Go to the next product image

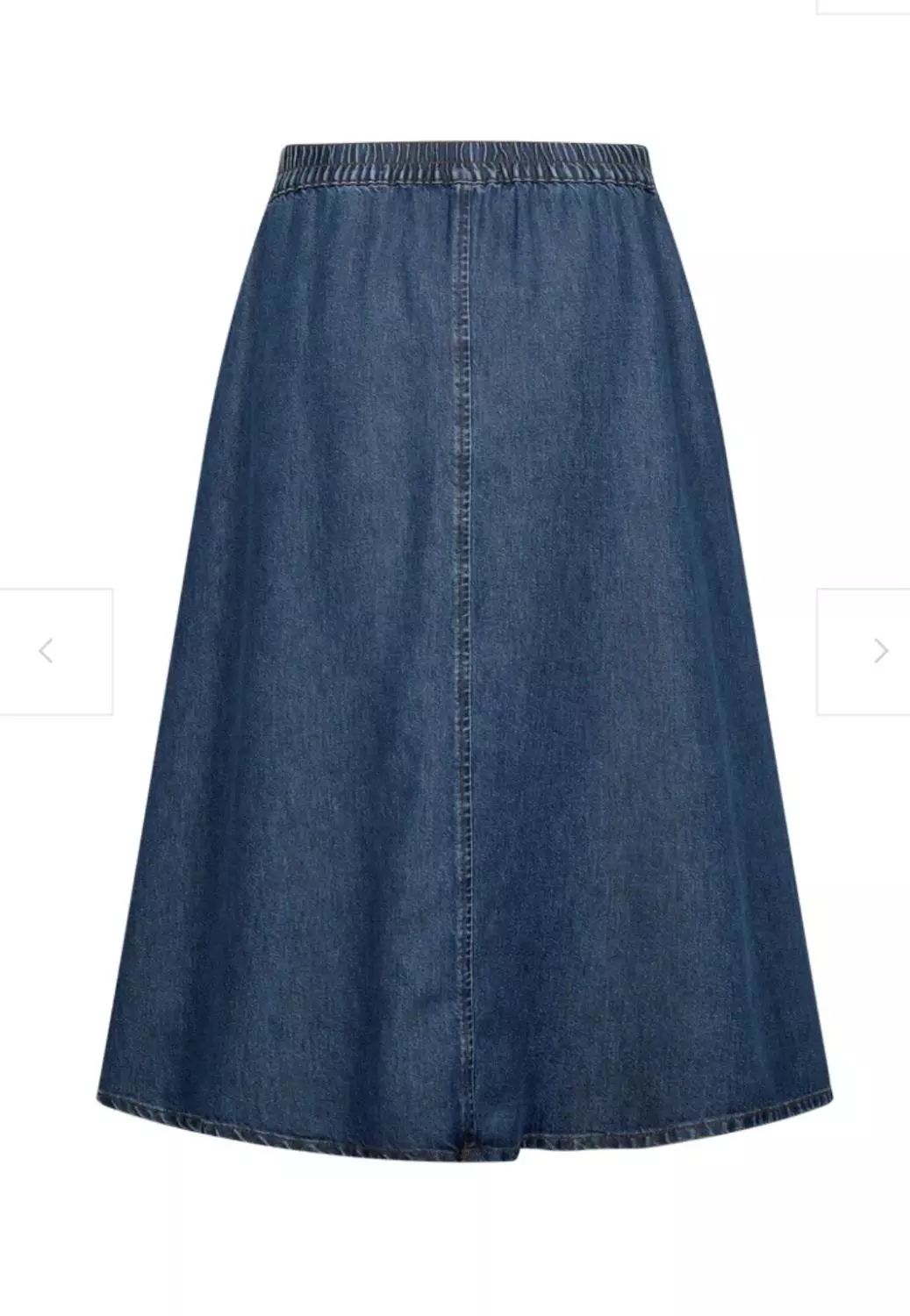[x=880, y=651]
